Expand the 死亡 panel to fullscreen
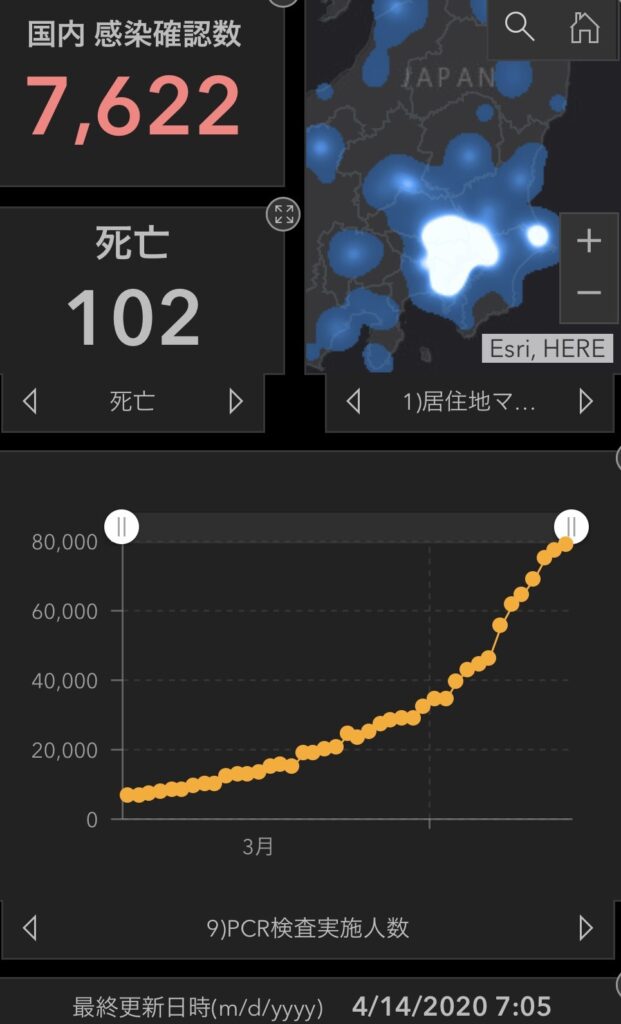This screenshot has width=621, height=1024. coord(283,213)
